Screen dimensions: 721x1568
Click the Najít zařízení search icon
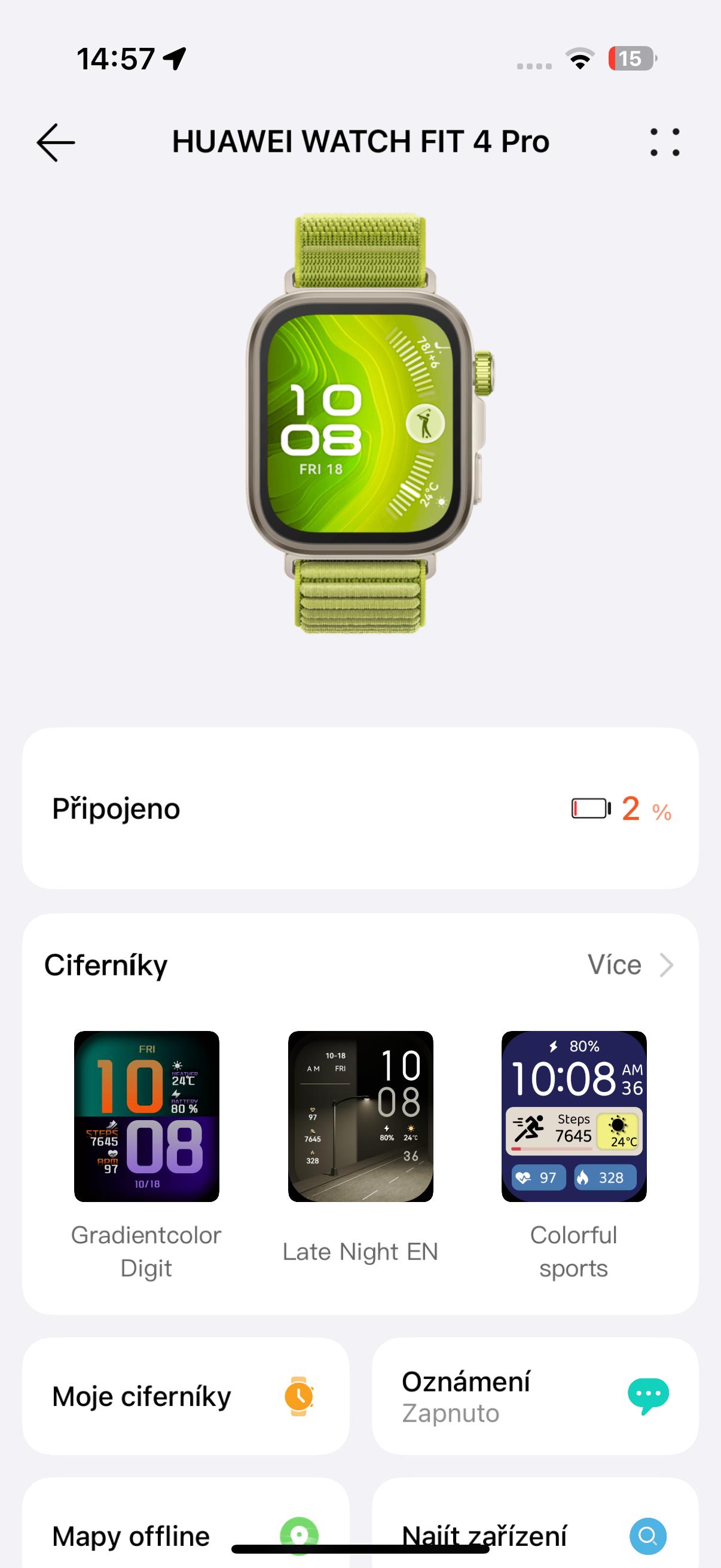647,1537
